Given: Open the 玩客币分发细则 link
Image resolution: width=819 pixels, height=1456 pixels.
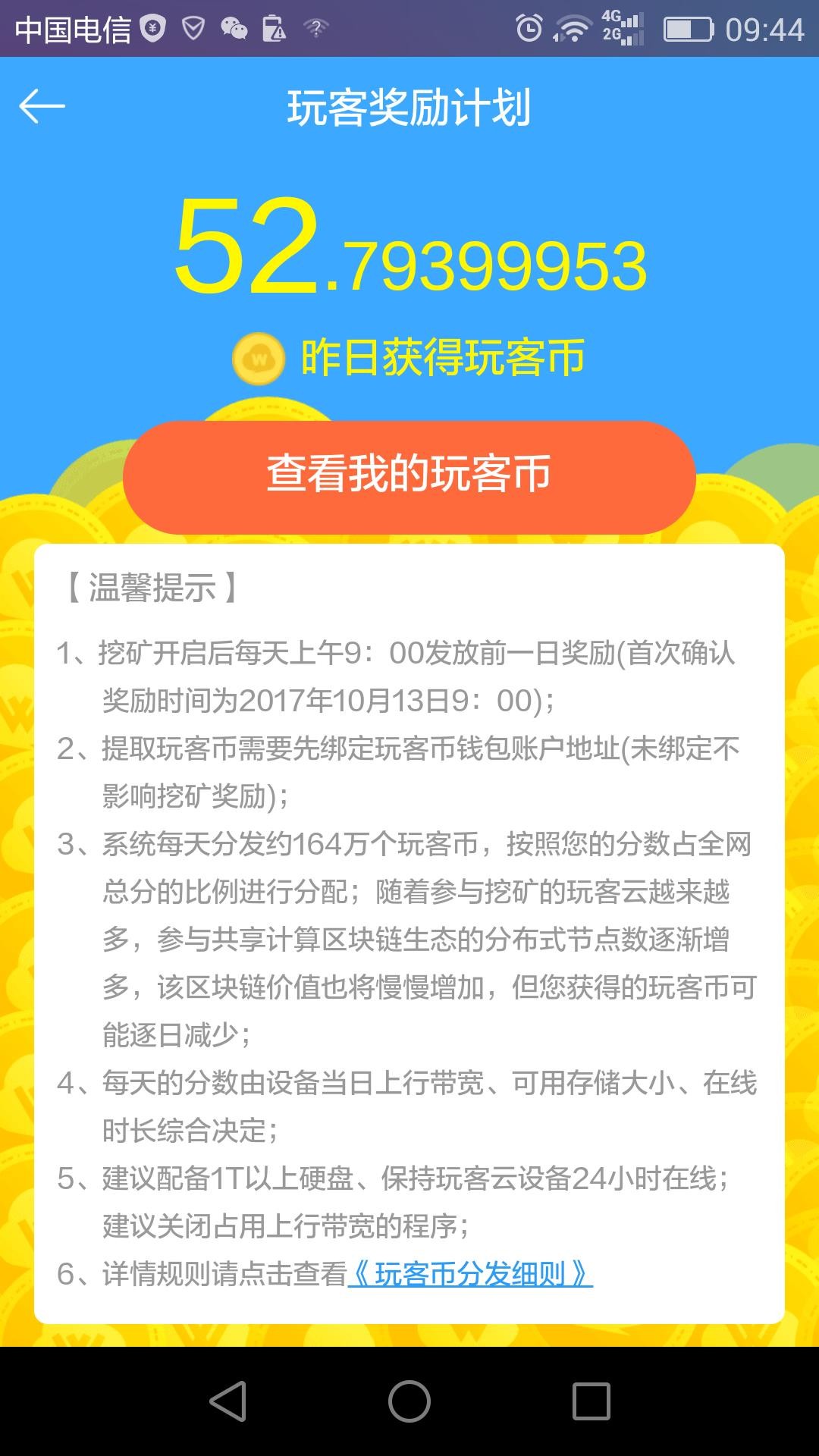Looking at the screenshot, I should (x=470, y=1274).
